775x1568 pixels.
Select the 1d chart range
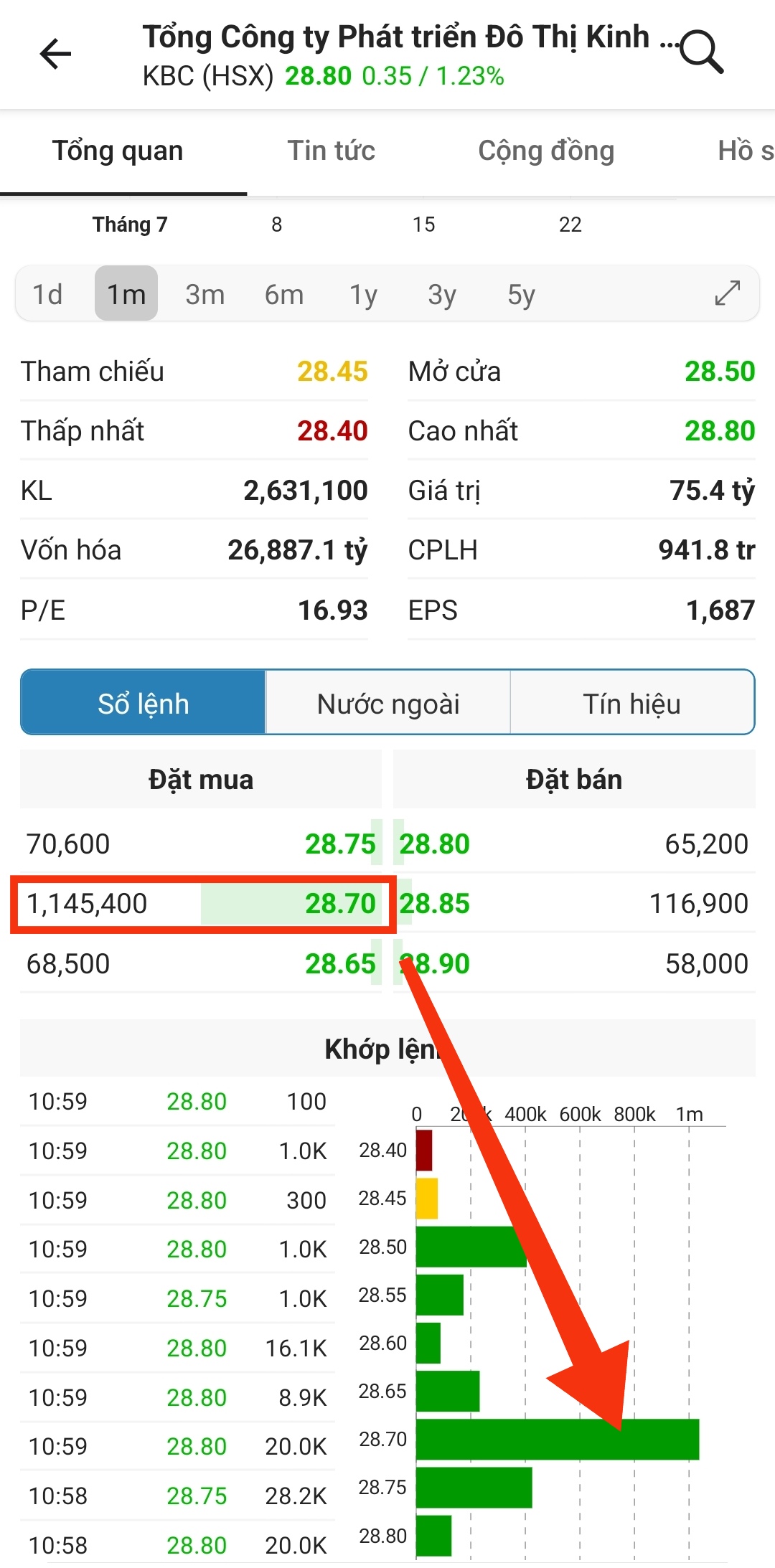click(x=47, y=294)
